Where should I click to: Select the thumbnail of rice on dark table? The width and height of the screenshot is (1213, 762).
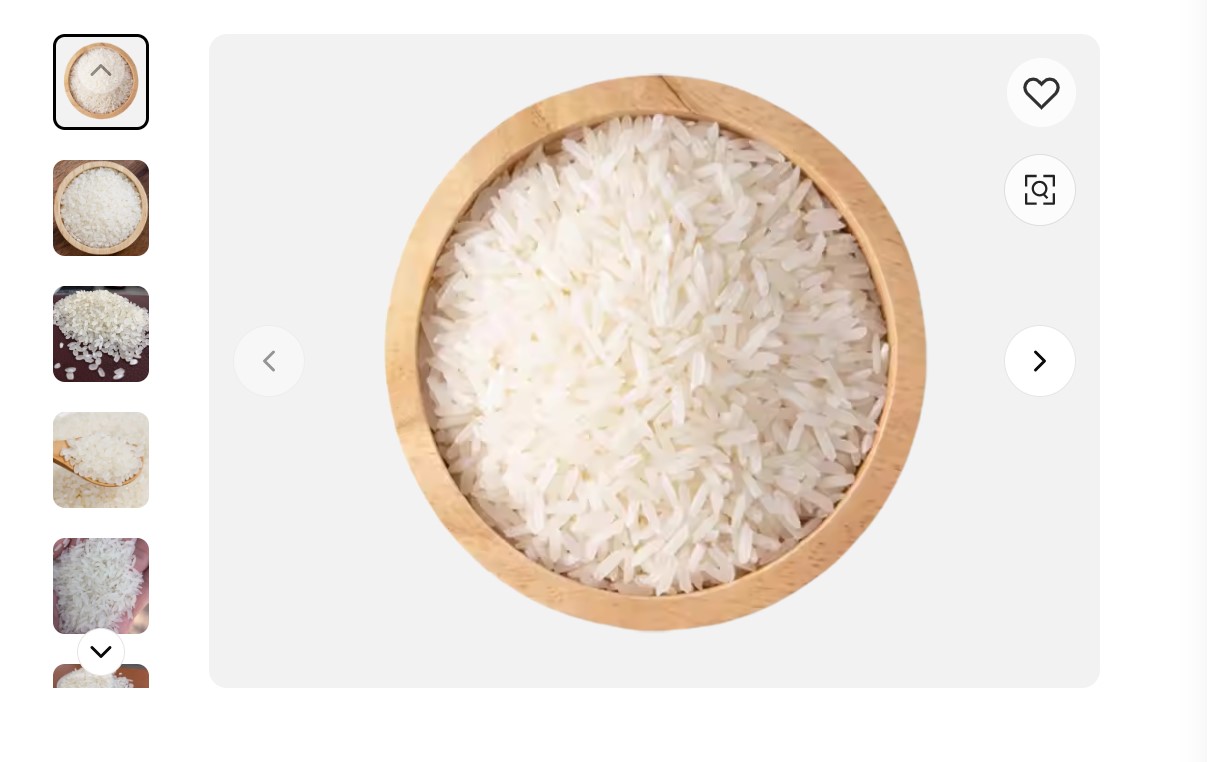point(101,208)
